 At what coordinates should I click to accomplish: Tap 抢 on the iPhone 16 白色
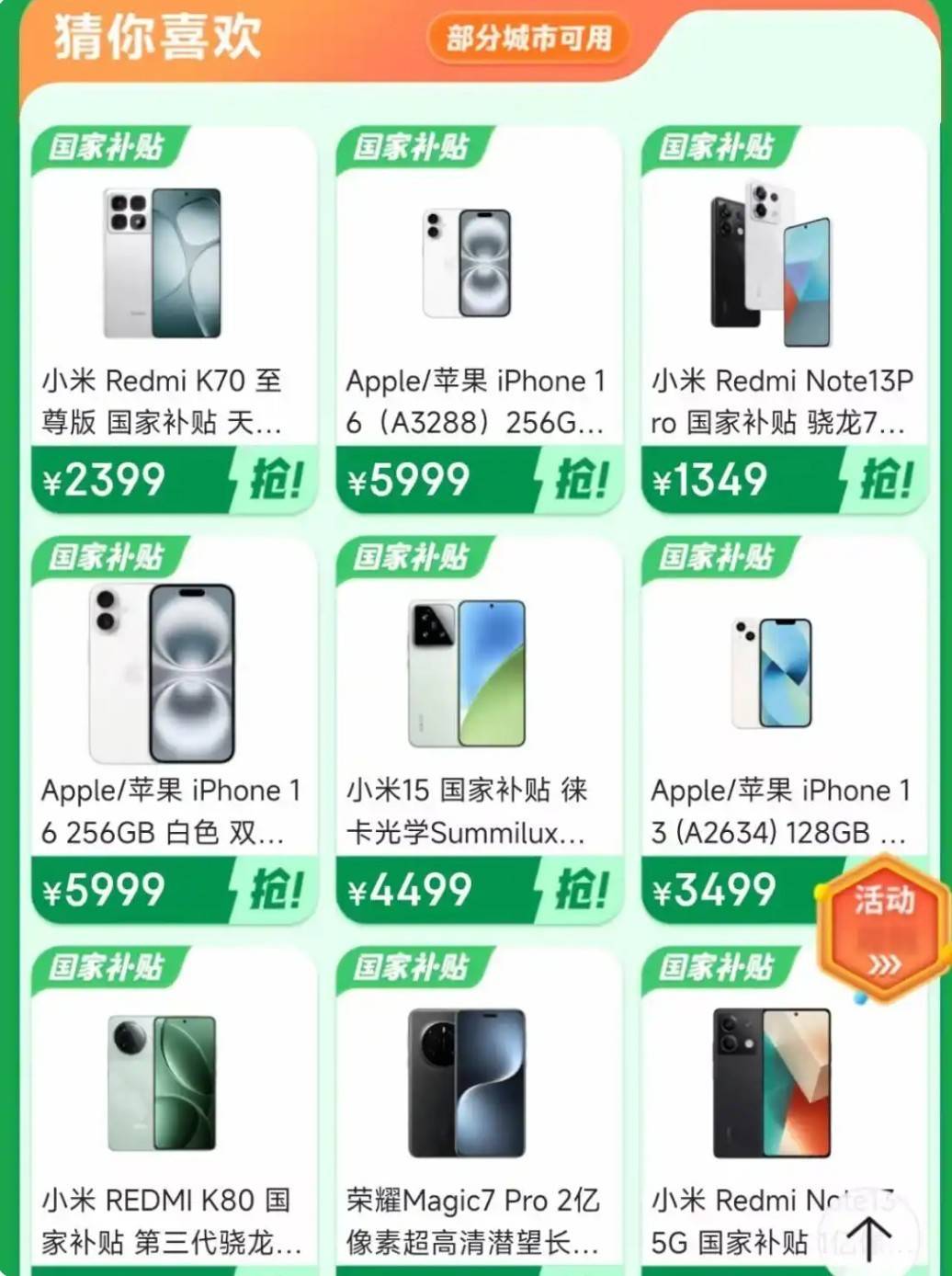275,890
